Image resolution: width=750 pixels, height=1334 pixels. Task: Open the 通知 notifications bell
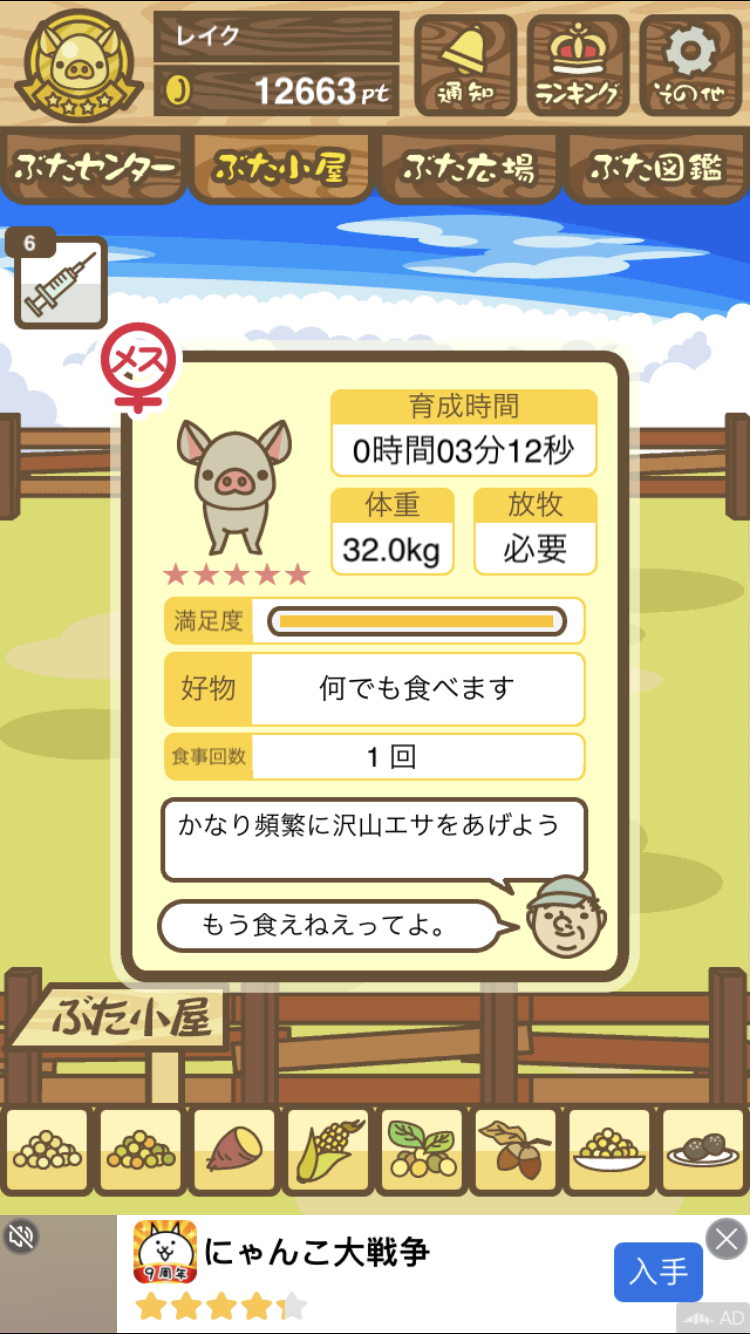465,66
